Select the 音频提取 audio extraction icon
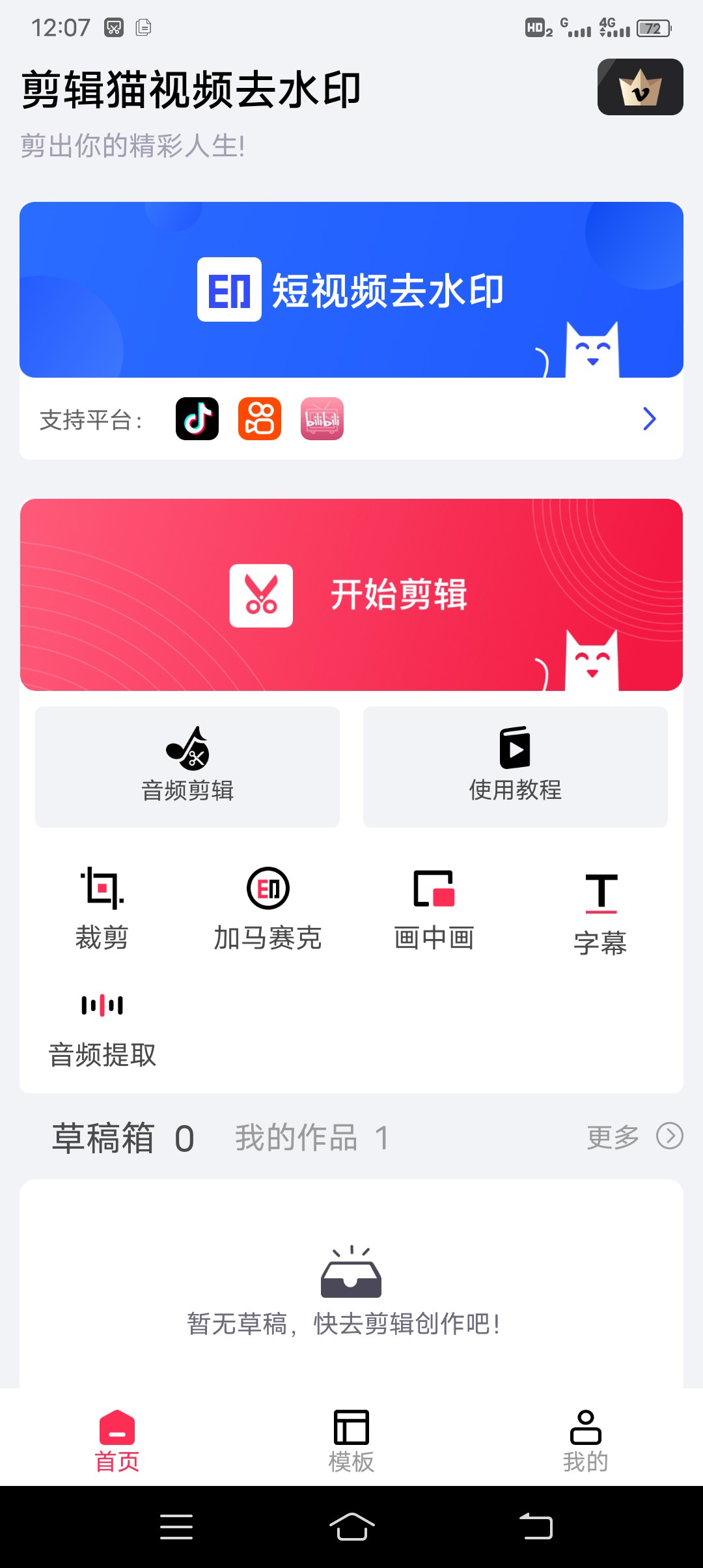Image resolution: width=703 pixels, height=1568 pixels. click(x=101, y=1005)
